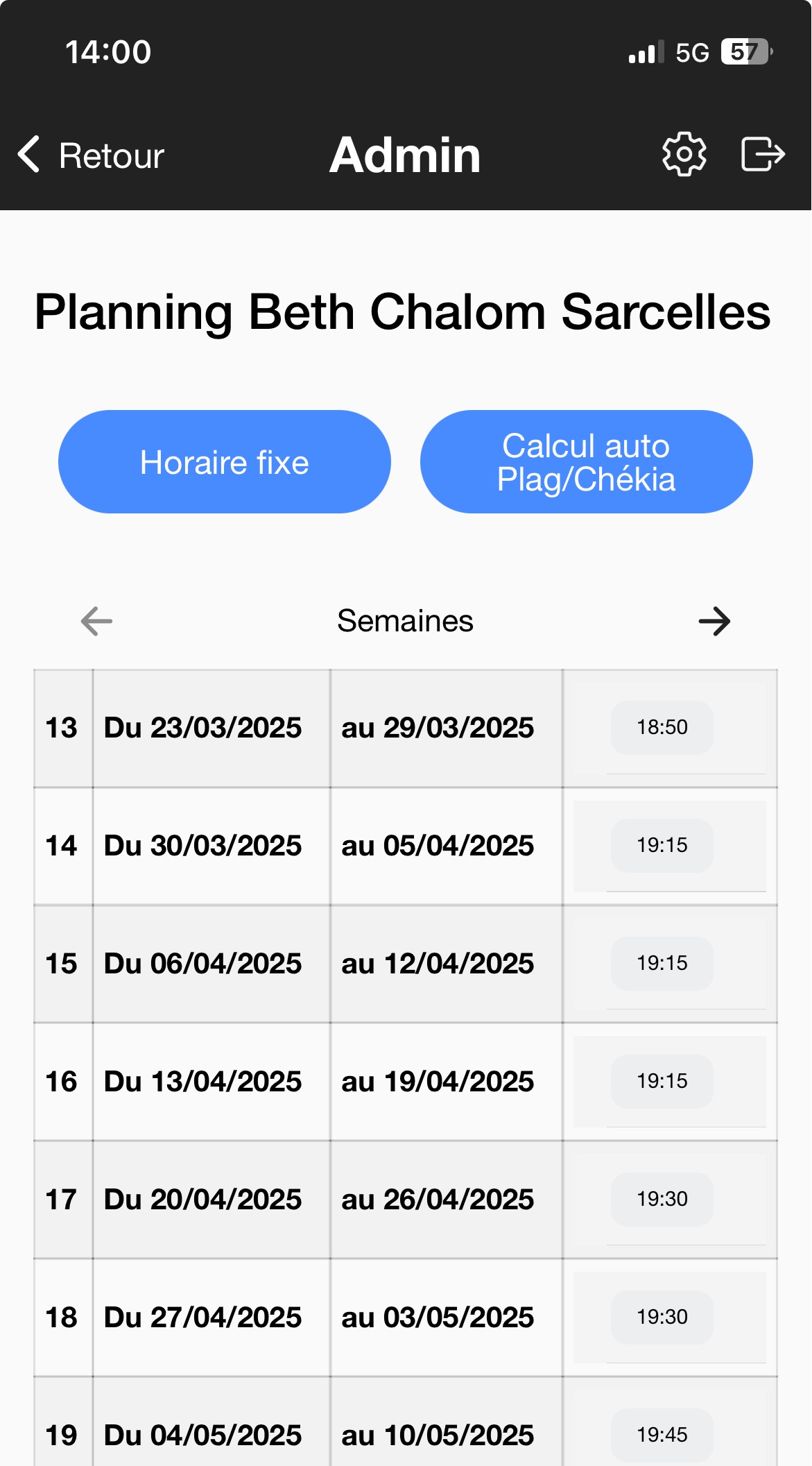
Task: Change the 19:45 time for week 19
Action: (662, 1435)
